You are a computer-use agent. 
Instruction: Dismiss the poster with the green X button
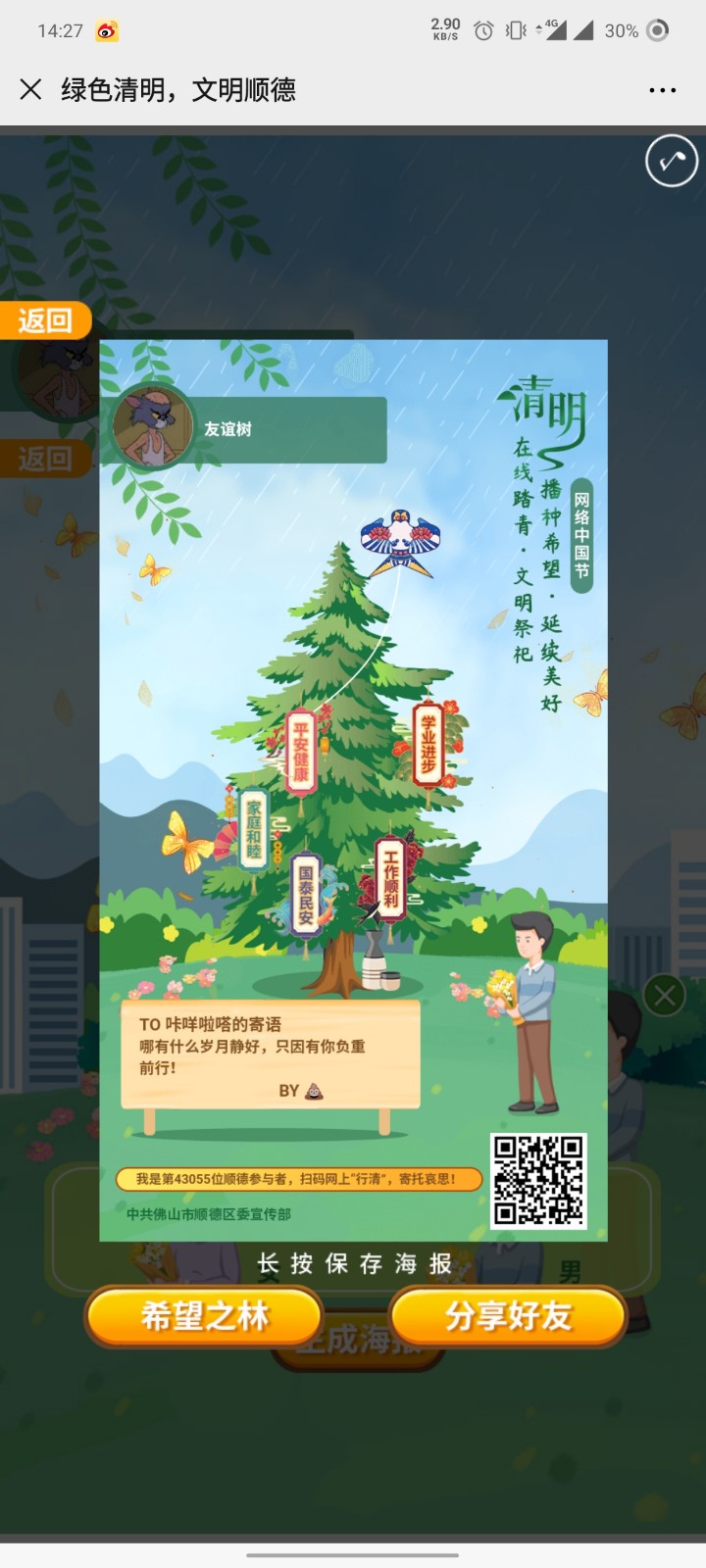tap(665, 996)
